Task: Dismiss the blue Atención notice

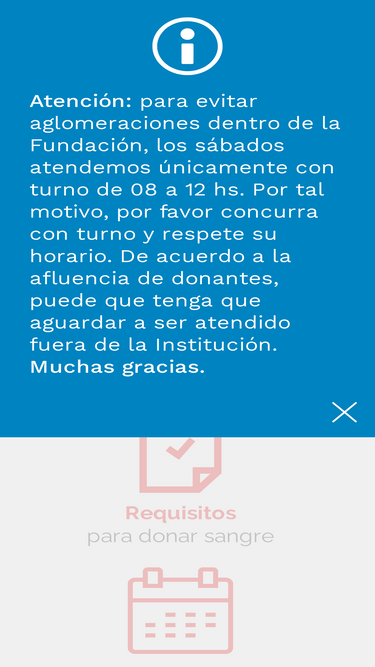Action: point(344,412)
